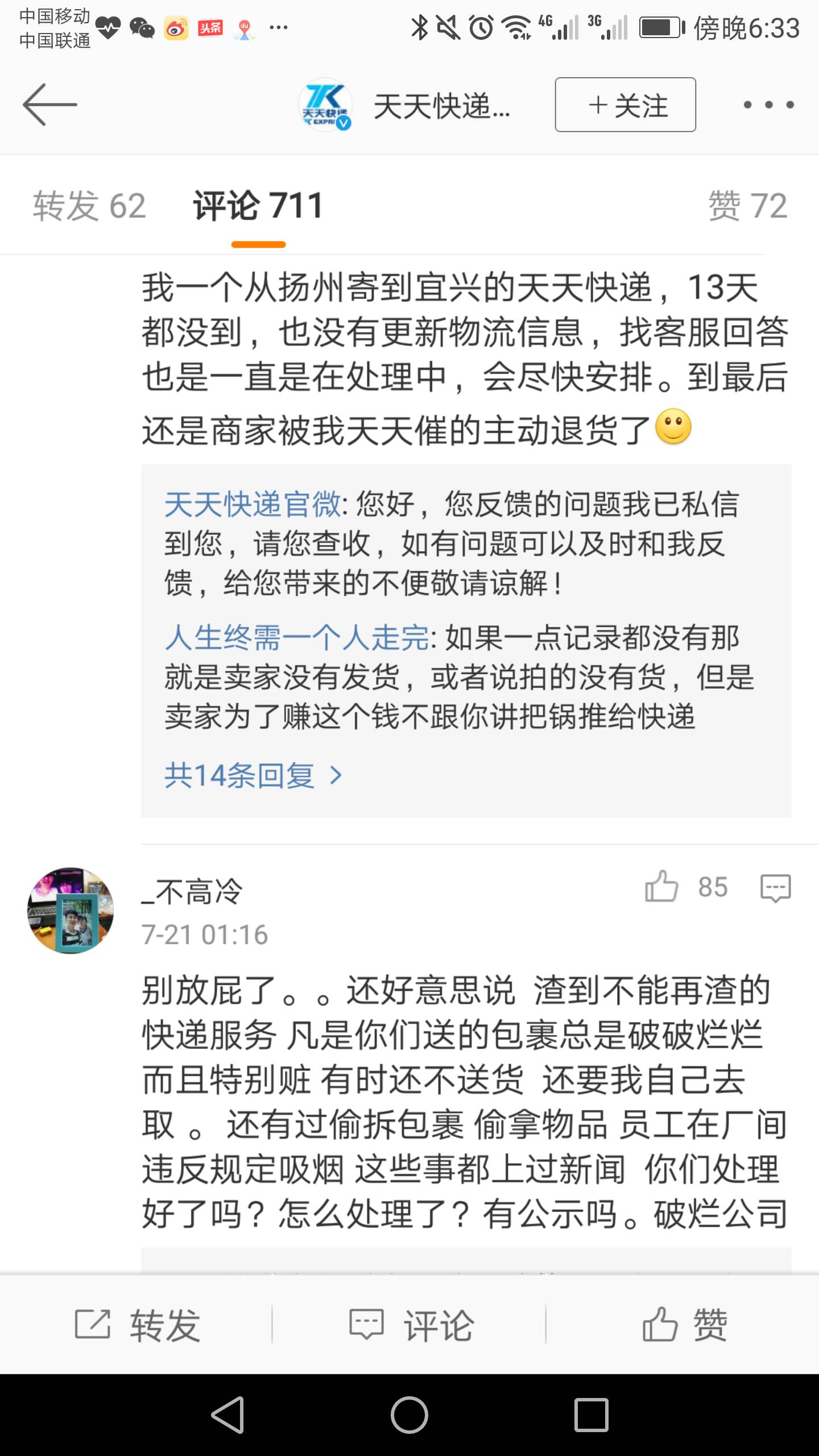Select the 评论 711 tab

tap(256, 206)
